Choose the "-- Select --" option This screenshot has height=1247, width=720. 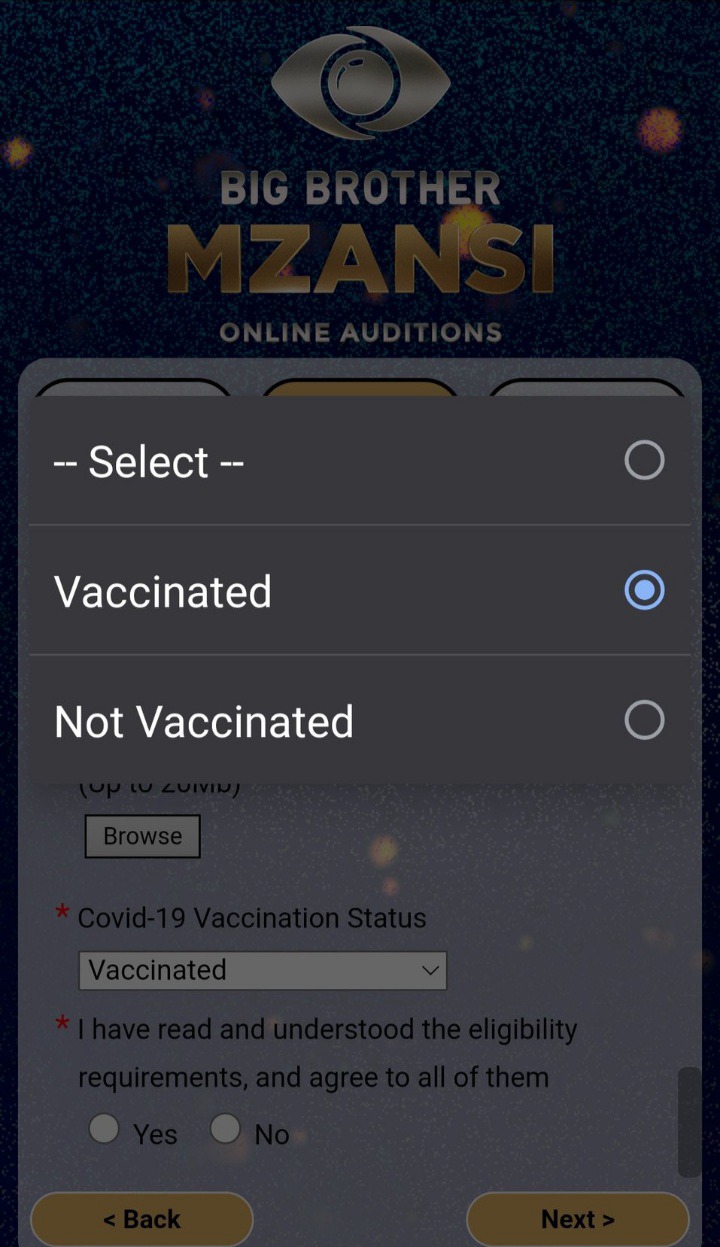tap(359, 461)
